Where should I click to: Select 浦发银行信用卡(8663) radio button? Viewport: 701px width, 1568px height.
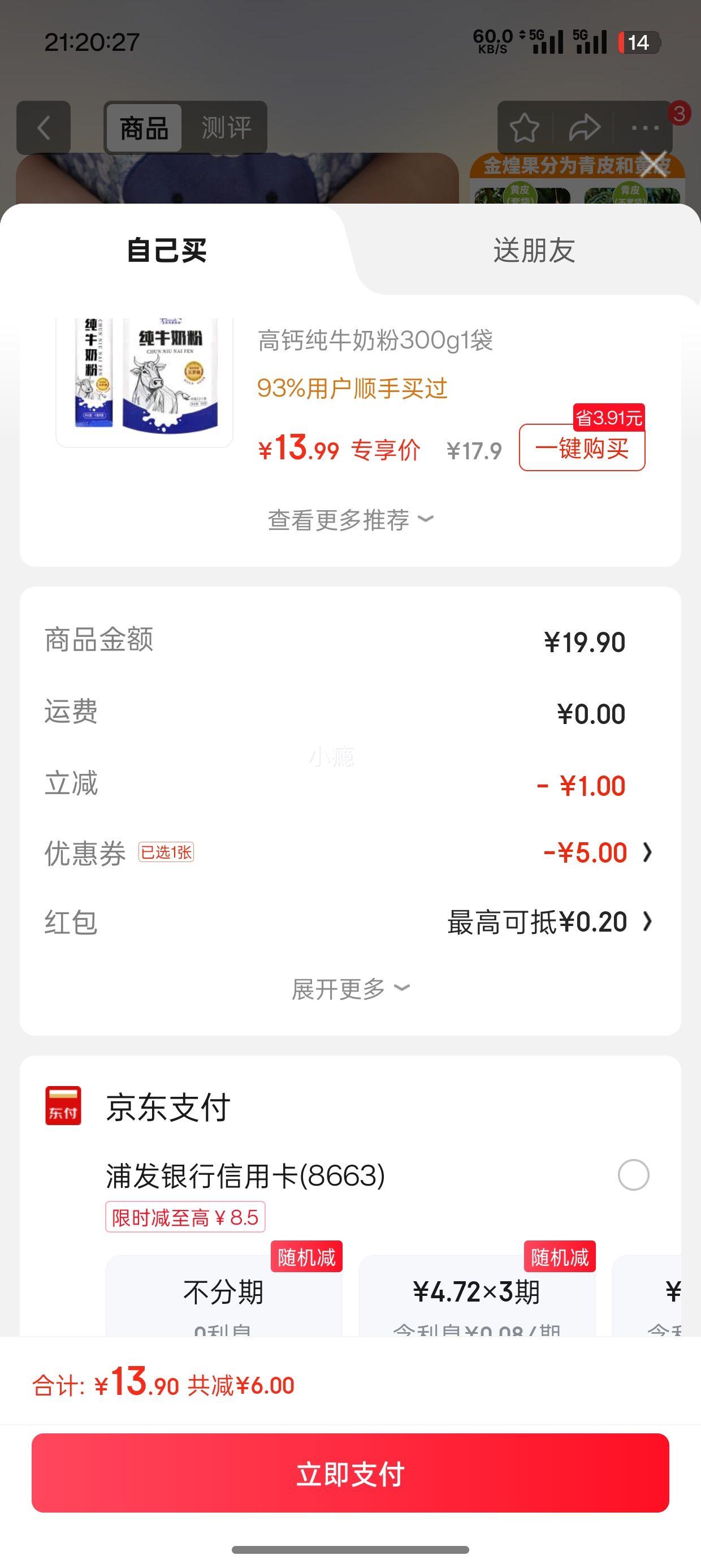[633, 1175]
